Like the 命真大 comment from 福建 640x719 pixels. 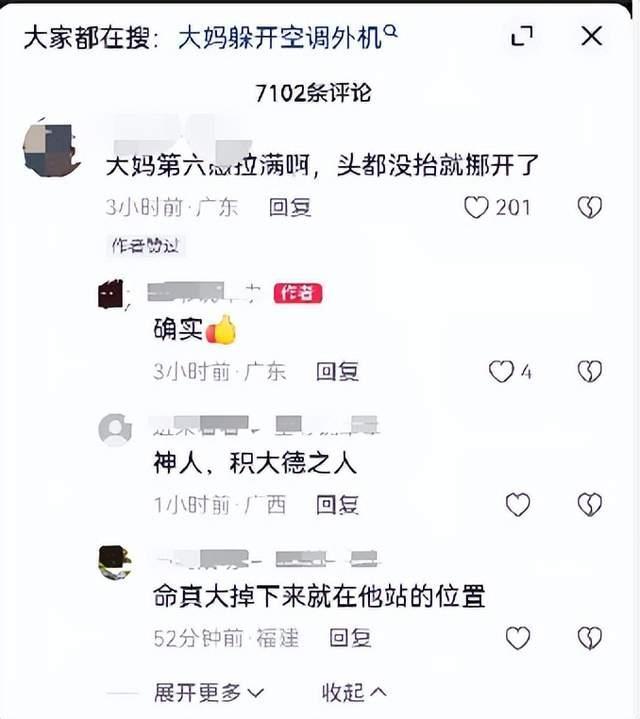pyautogui.click(x=517, y=637)
